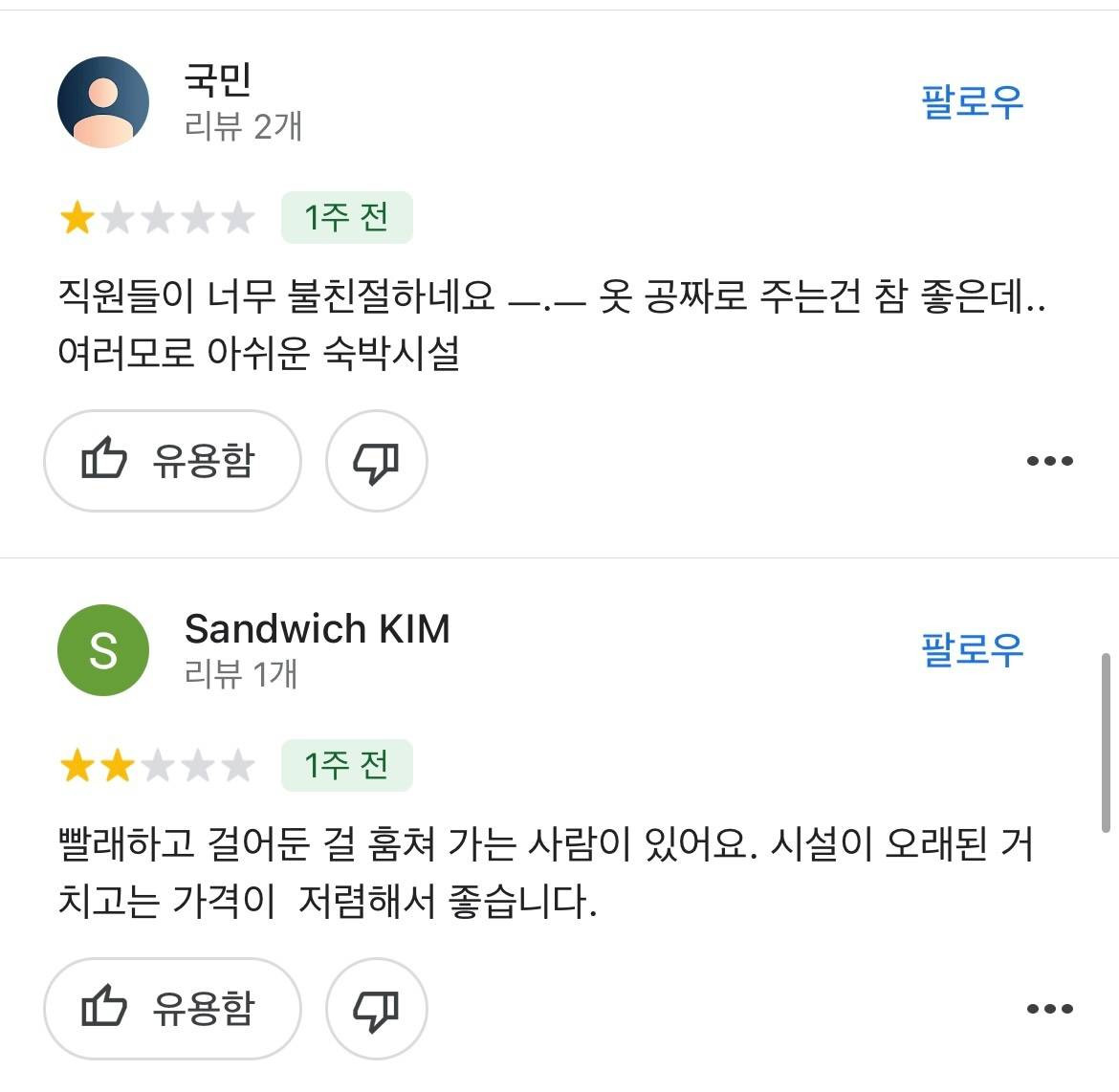Open more options for 국민's review
1119x1092 pixels.
[x=1049, y=461]
